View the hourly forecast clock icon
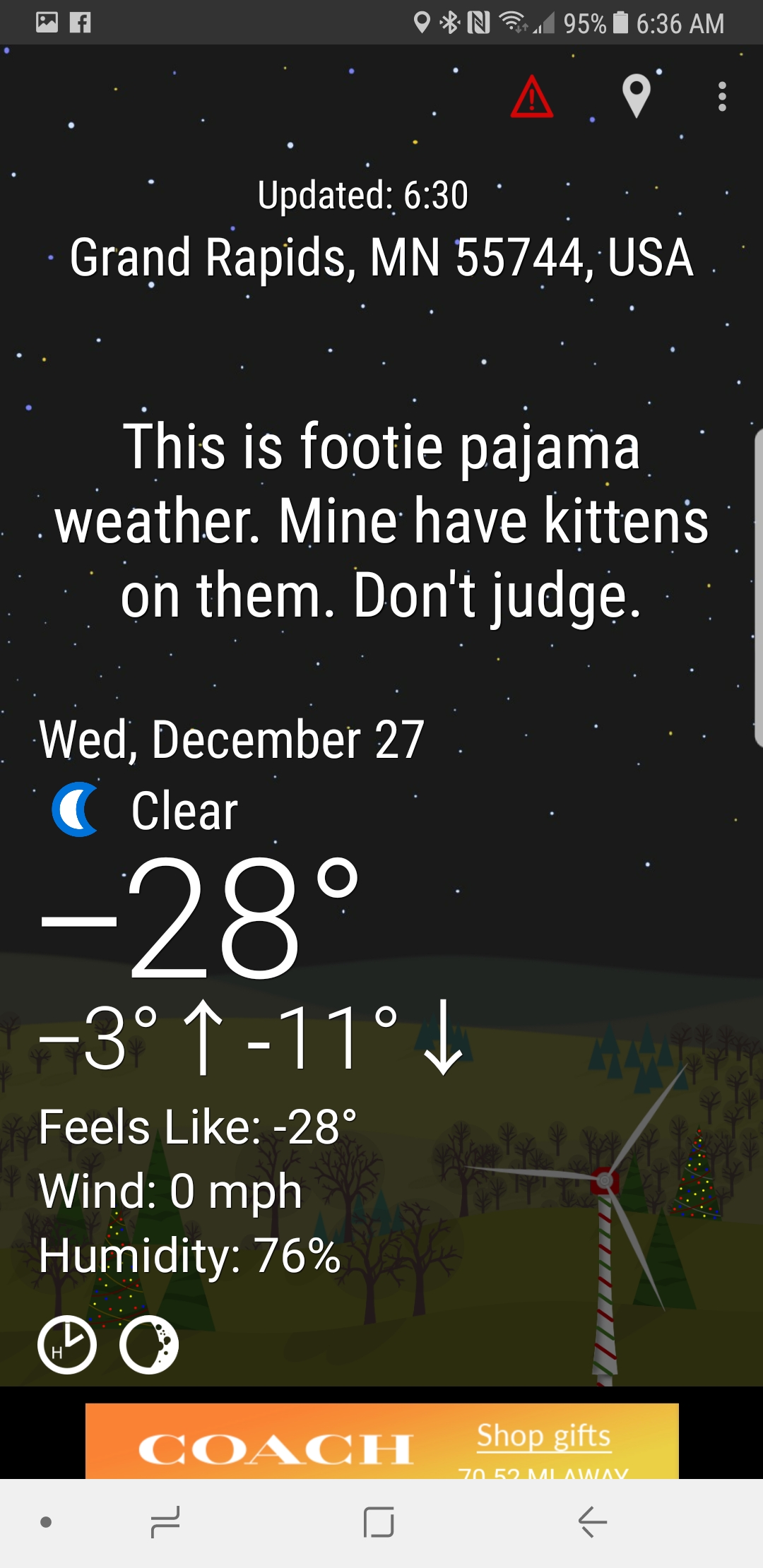This screenshot has height=1568, width=763. (67, 1344)
